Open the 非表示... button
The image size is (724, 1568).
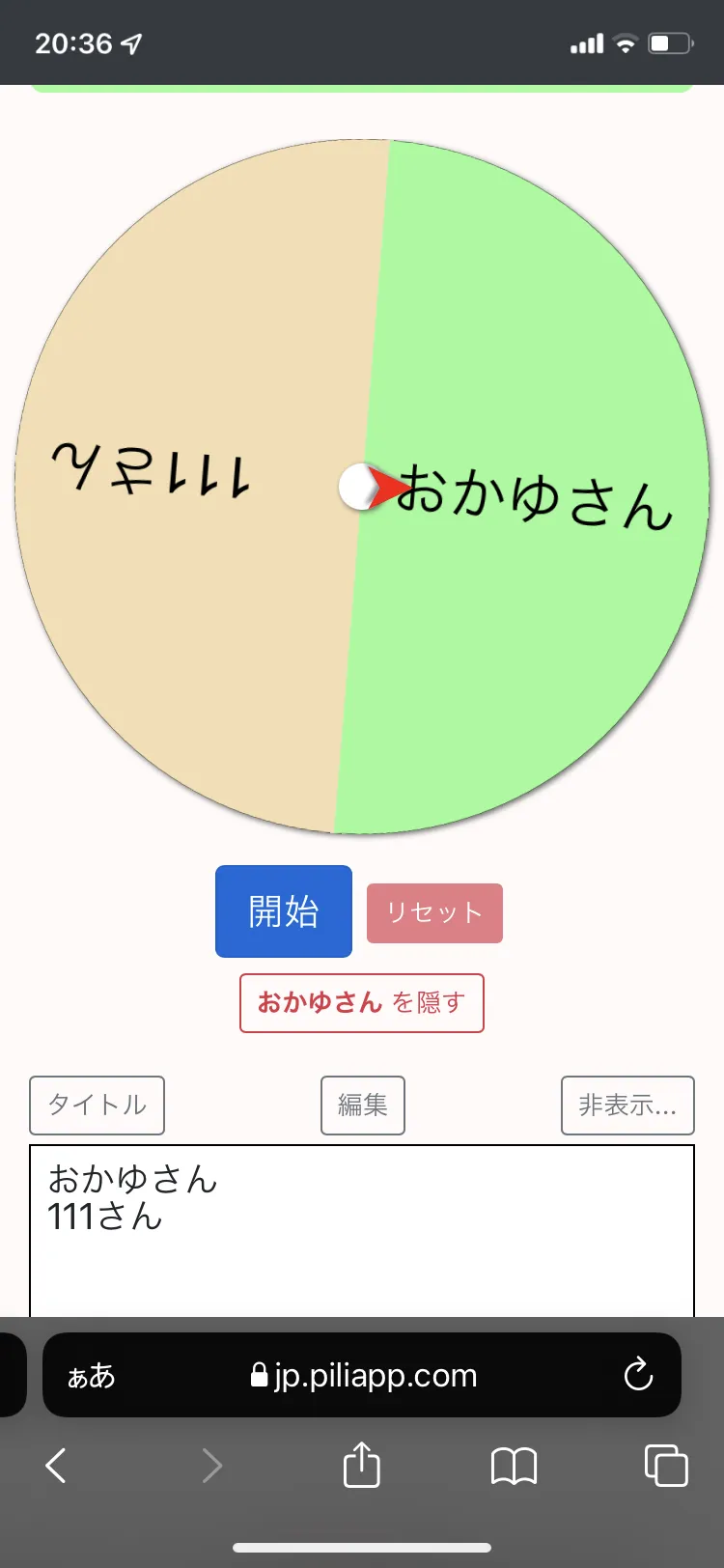click(627, 1106)
